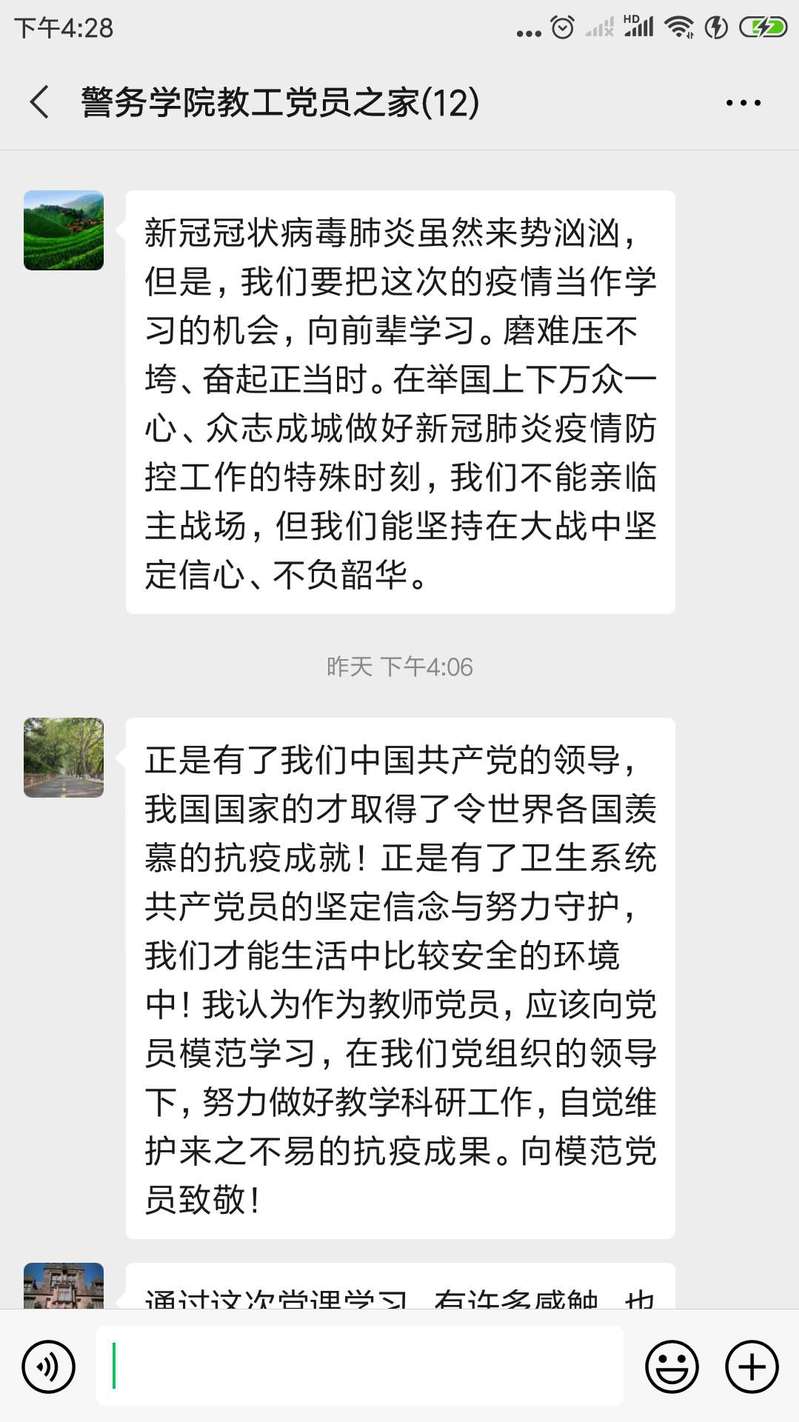Open the group chat details menu
The image size is (799, 1422).
coord(744,103)
